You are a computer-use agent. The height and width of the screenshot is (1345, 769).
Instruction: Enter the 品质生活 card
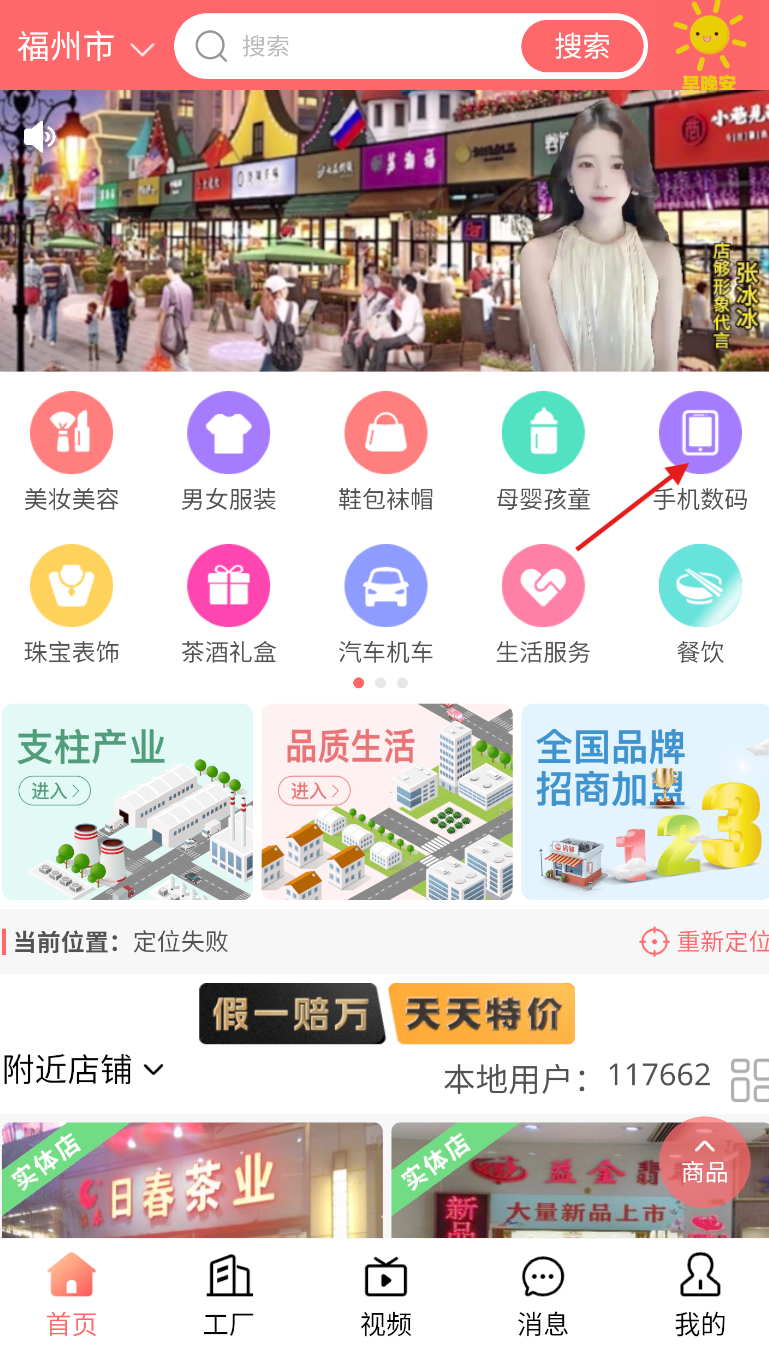click(387, 801)
